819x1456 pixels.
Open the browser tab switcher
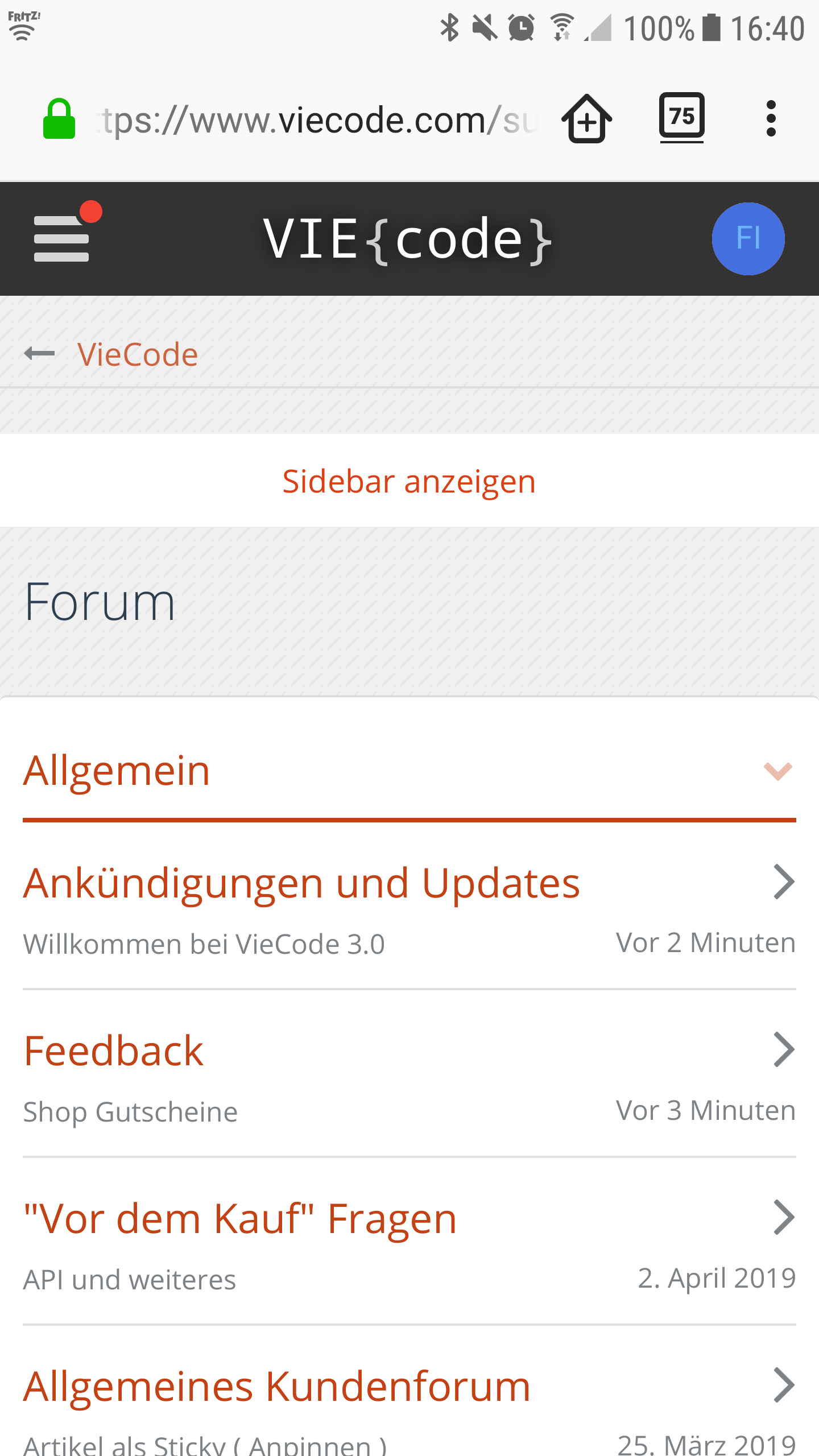(x=681, y=117)
